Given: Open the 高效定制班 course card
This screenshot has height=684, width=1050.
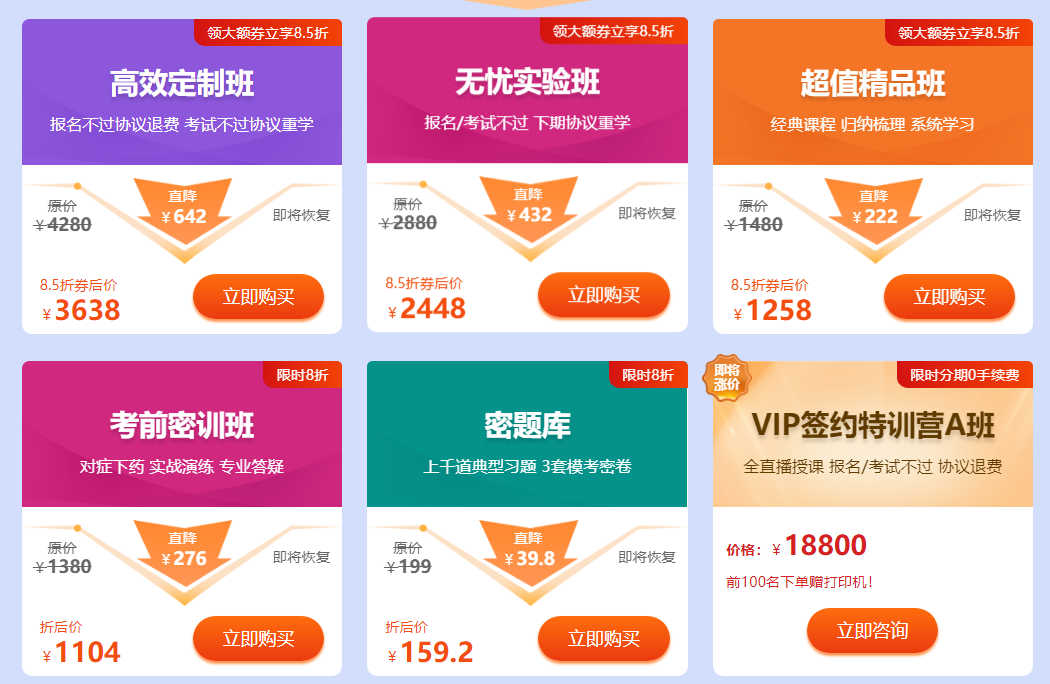Looking at the screenshot, I should (x=182, y=84).
